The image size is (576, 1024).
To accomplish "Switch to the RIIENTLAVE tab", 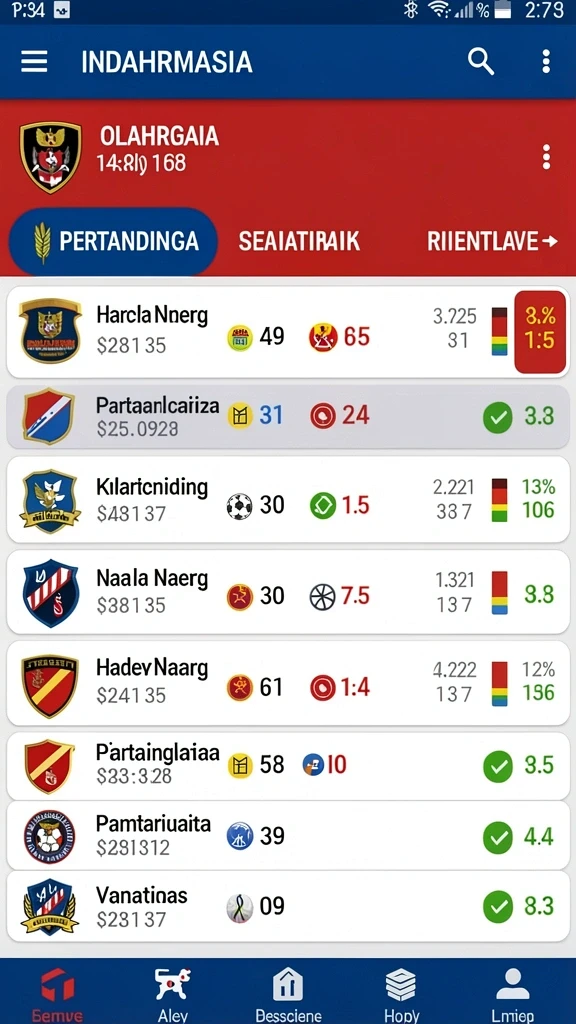I will click(x=493, y=242).
